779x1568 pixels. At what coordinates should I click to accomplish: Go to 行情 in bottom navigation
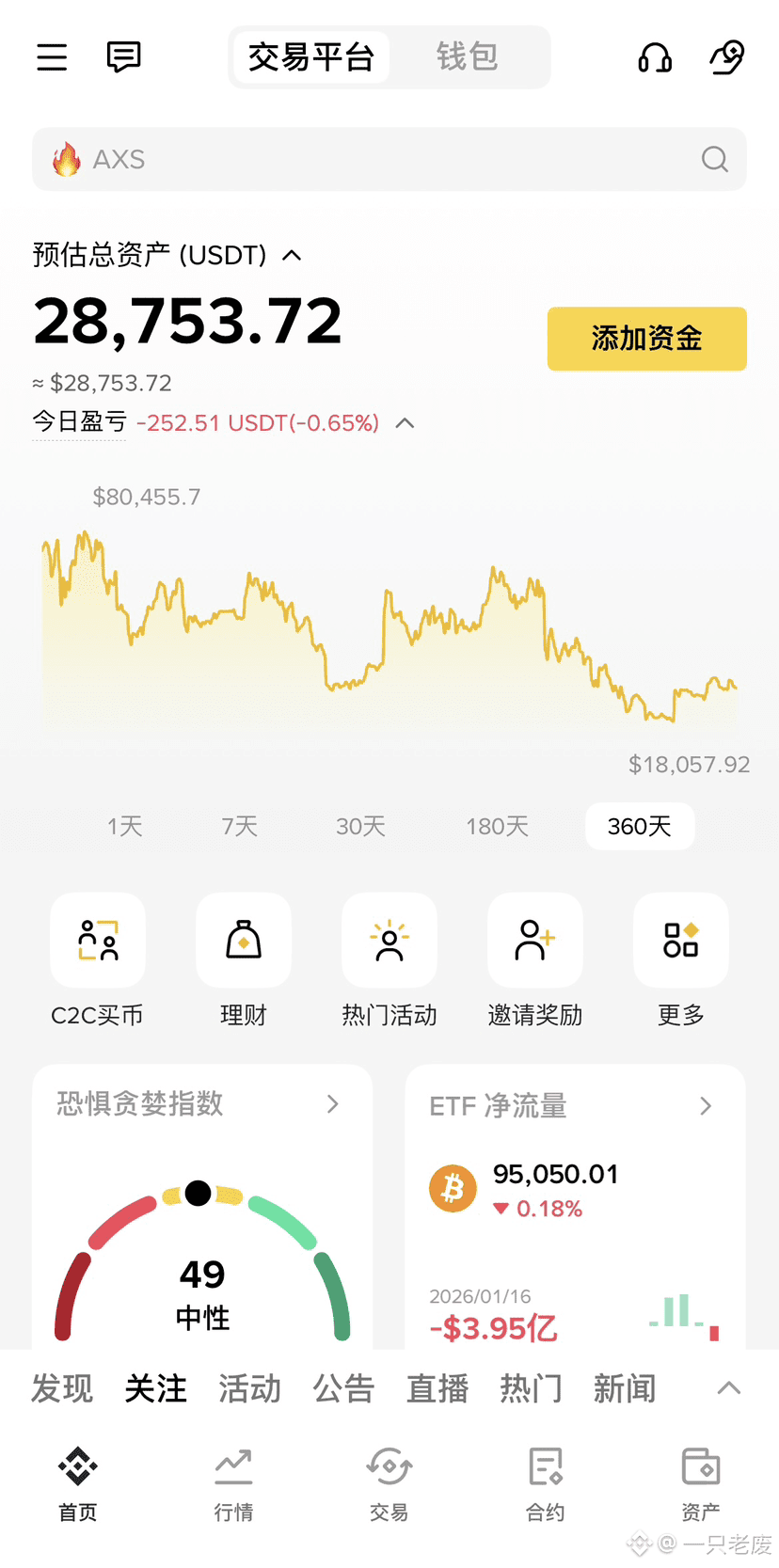click(x=233, y=1484)
